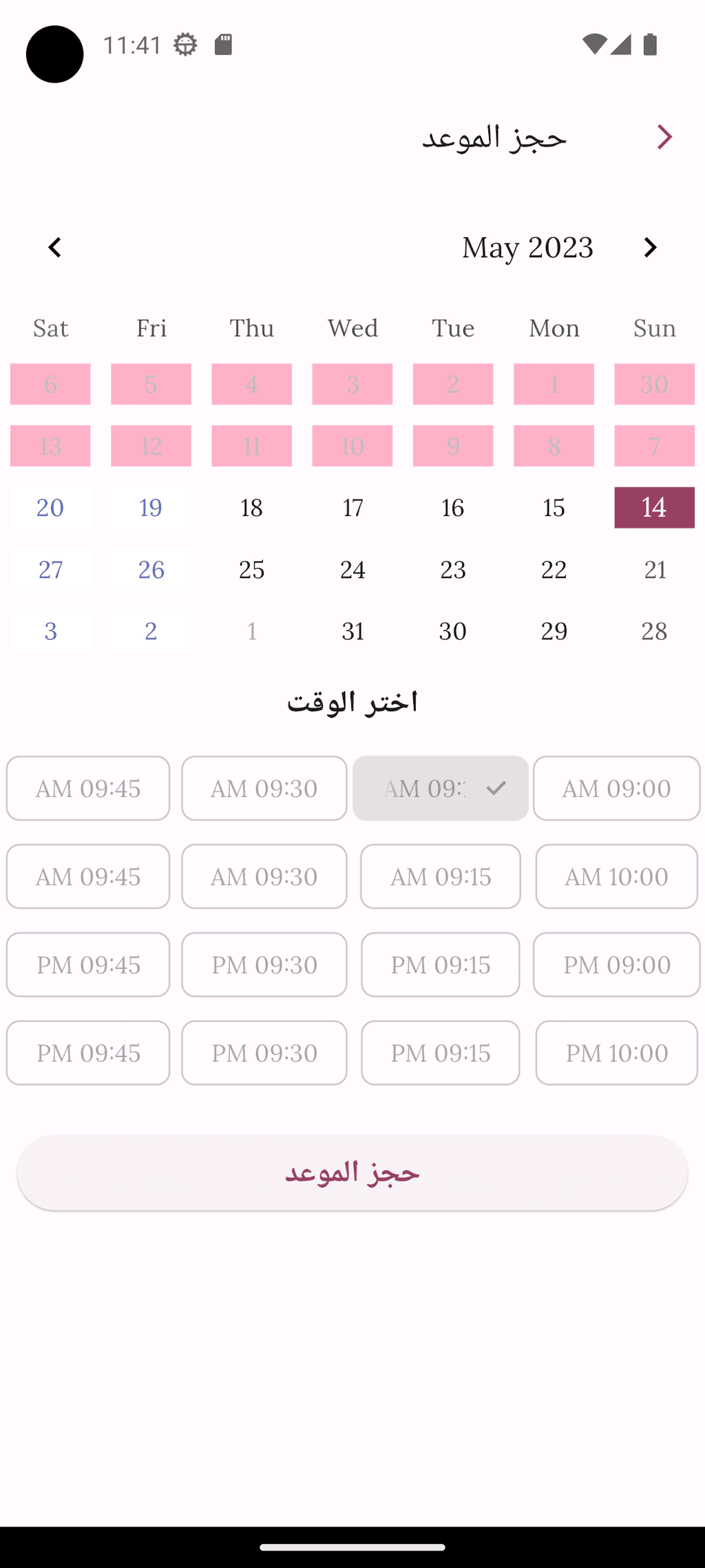
Task: Go to the previous month with left arrow
Action: click(54, 247)
